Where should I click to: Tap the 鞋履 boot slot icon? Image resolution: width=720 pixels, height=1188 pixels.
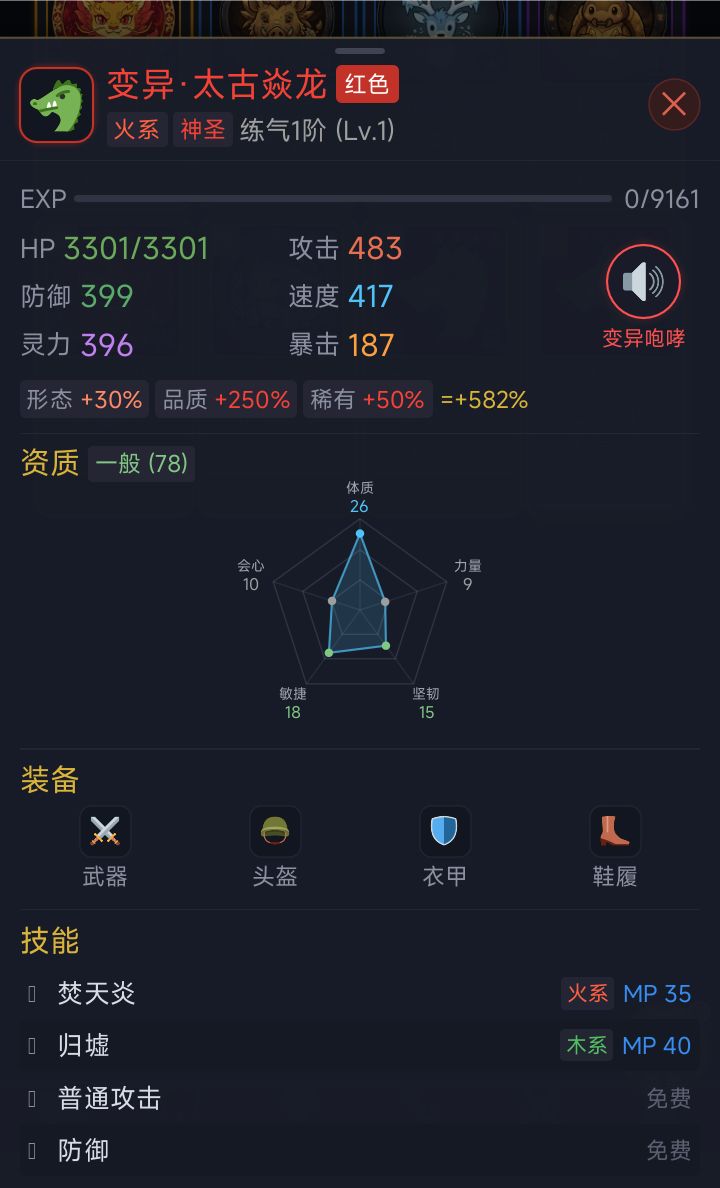pyautogui.click(x=614, y=831)
